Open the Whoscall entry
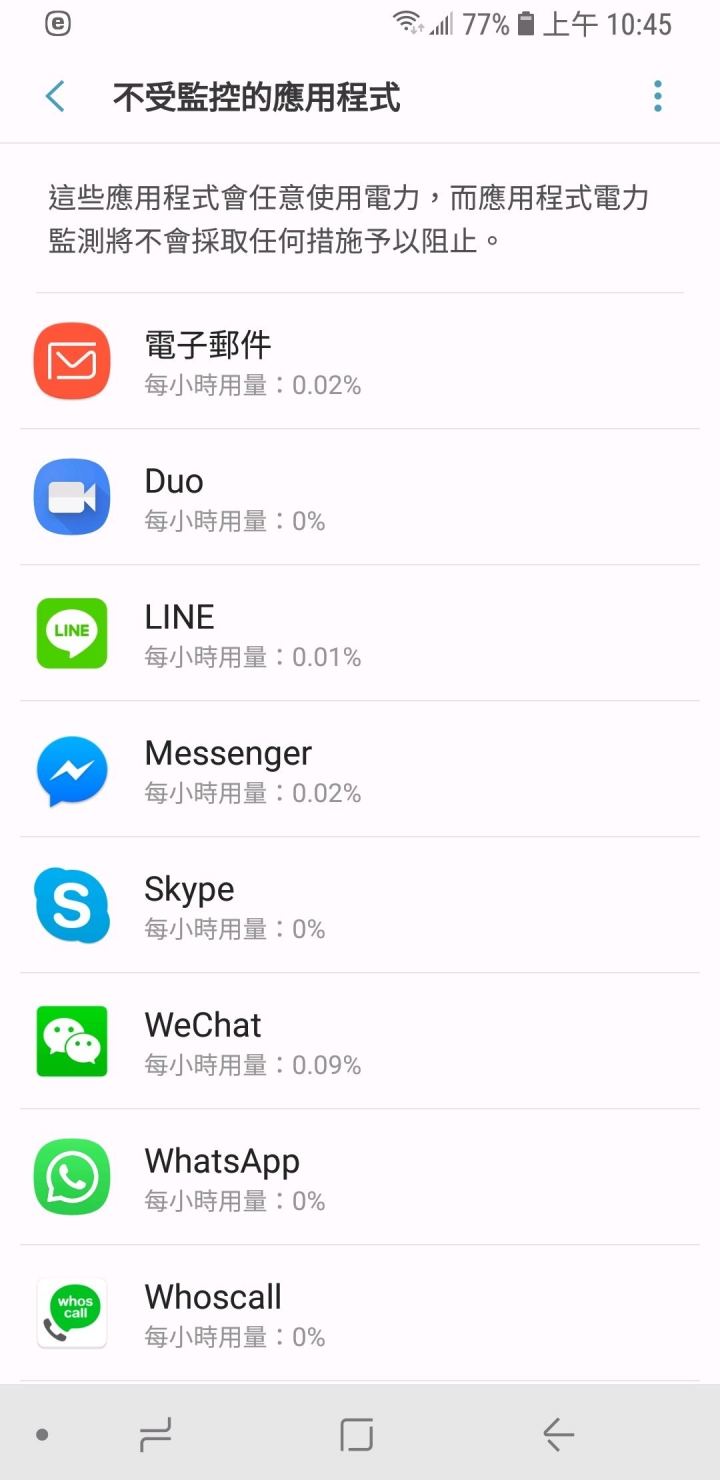 360,1313
